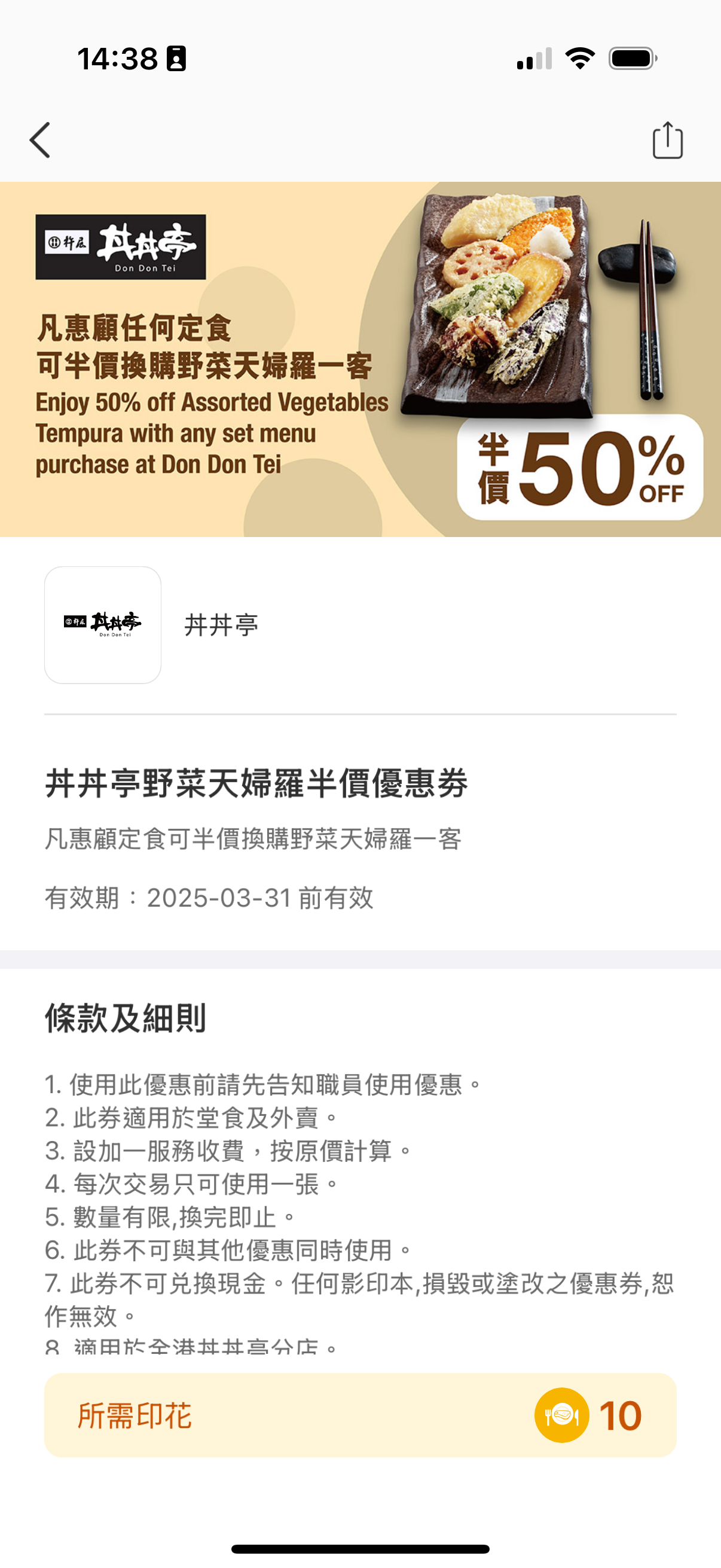Share this Don Don Tei coupon
This screenshot has height=1568, width=721.
(667, 141)
